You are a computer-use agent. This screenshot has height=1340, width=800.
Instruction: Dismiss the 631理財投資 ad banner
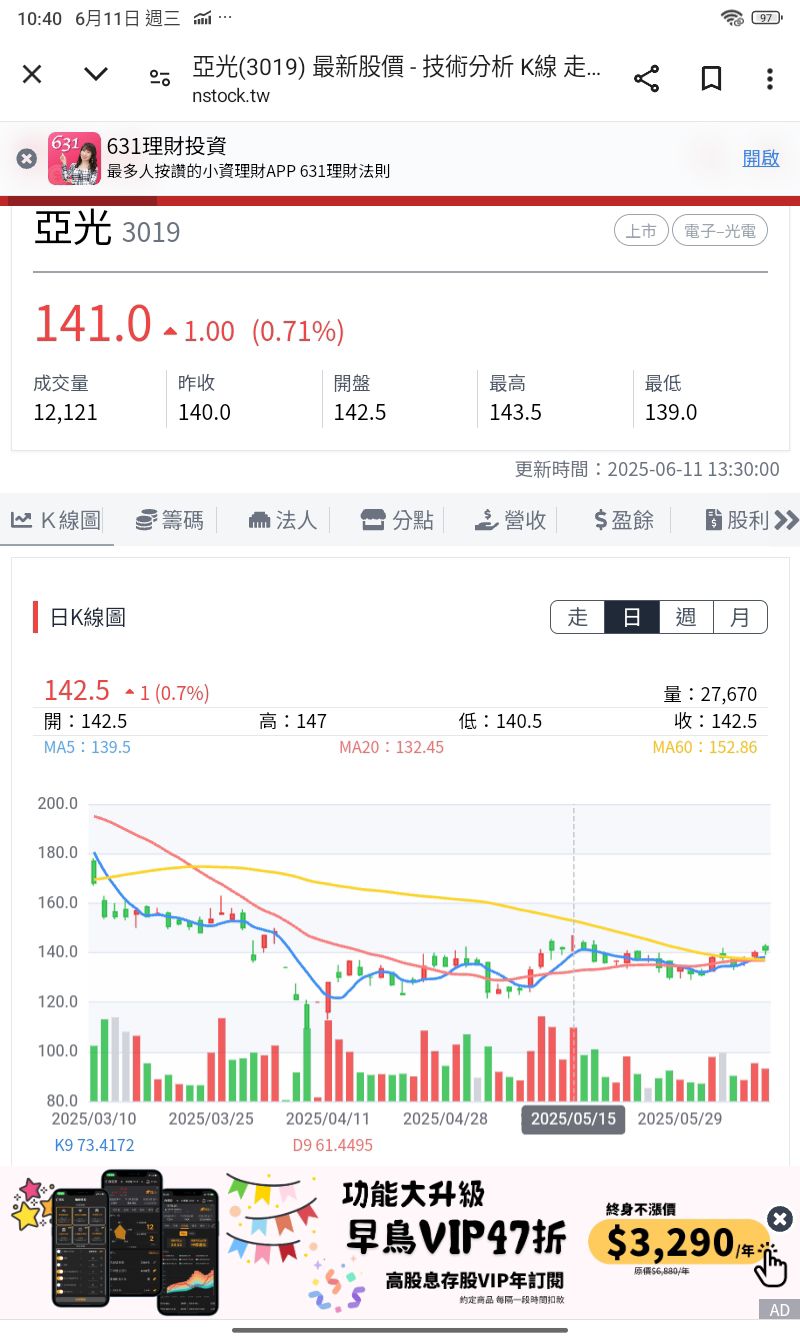[x=27, y=158]
